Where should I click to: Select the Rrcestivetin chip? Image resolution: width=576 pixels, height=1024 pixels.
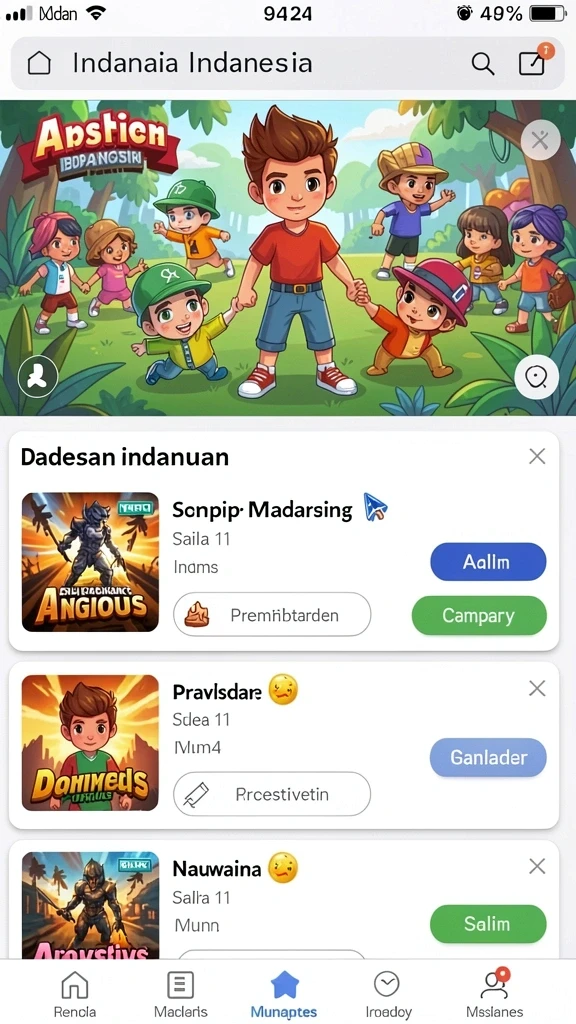272,794
